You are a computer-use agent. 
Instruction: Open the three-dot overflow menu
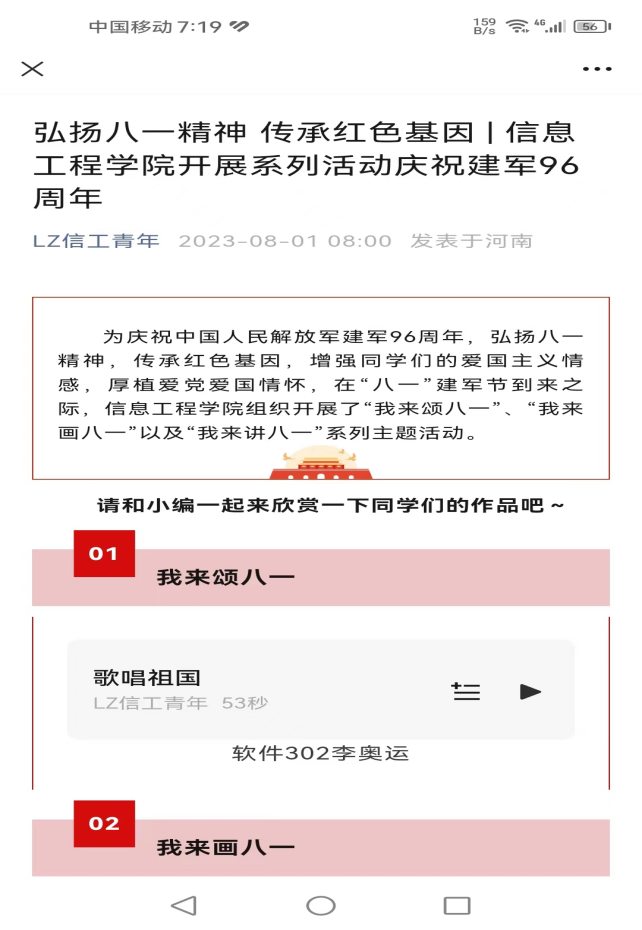(x=597, y=69)
